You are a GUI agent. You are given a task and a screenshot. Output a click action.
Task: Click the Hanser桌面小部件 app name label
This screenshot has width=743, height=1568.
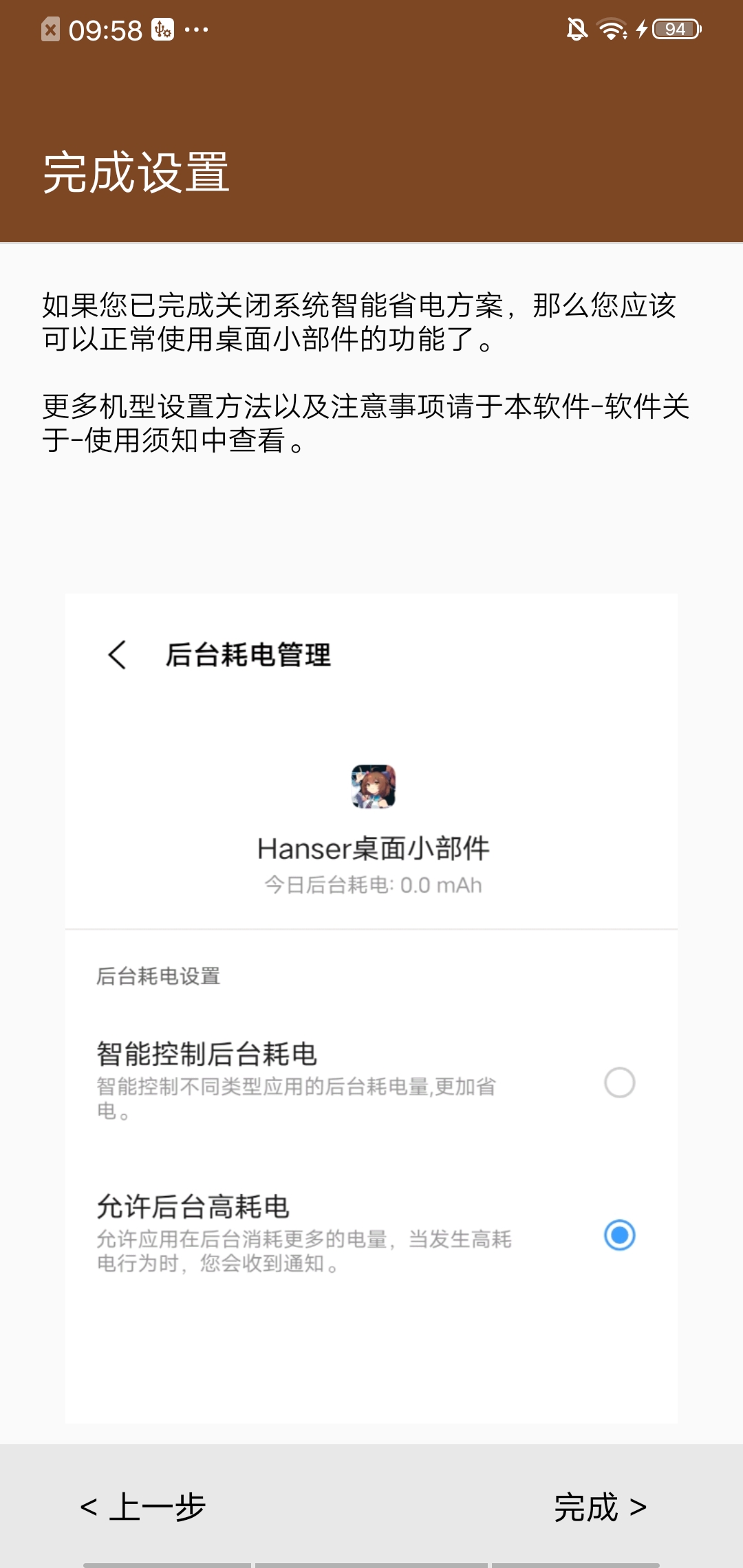pos(371,849)
